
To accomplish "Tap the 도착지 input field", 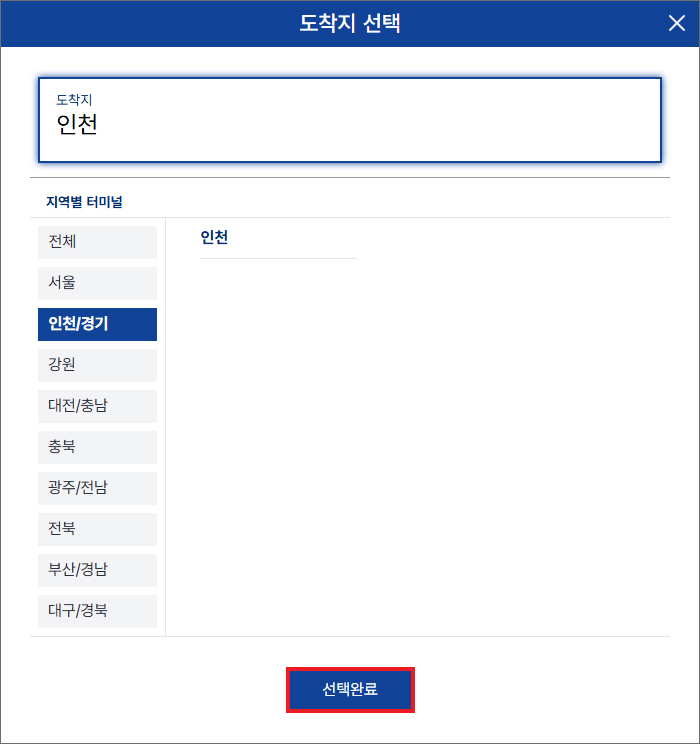I will (350, 120).
